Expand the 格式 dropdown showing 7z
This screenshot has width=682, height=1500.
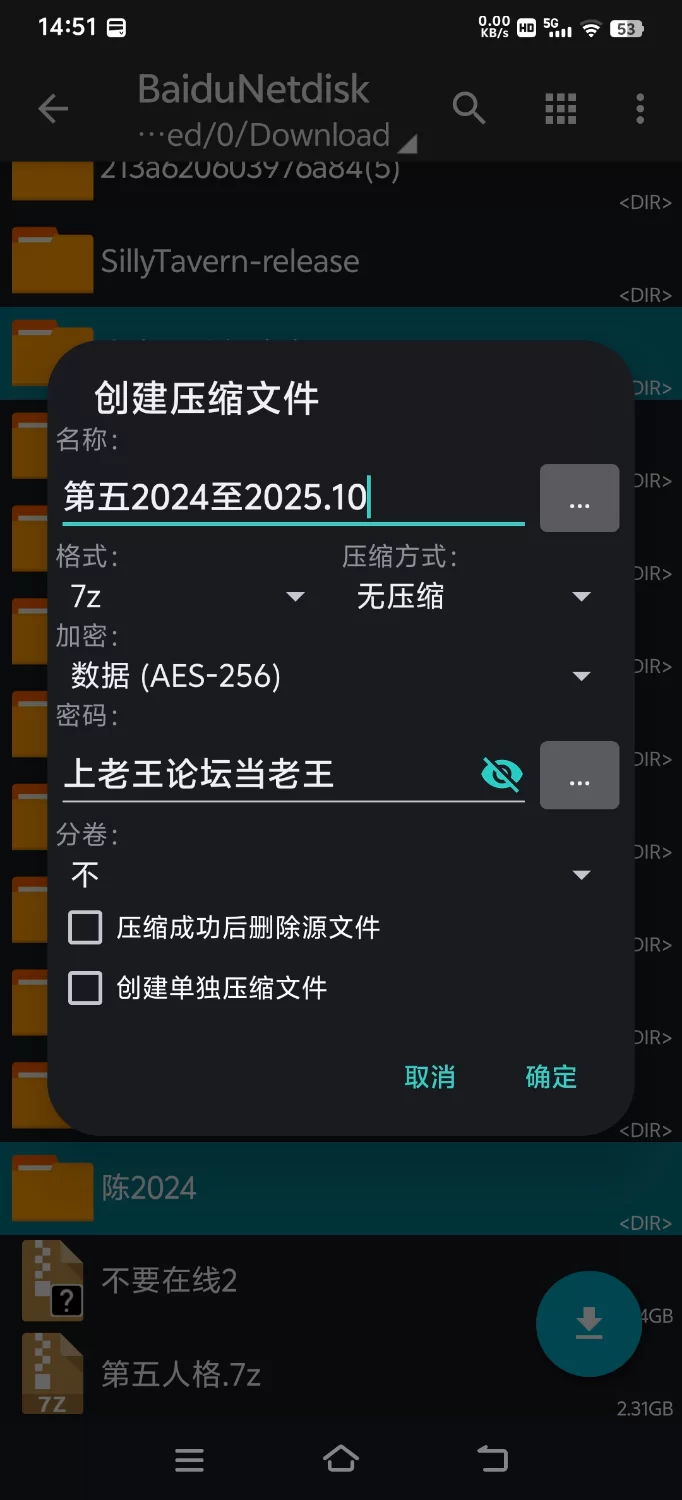point(187,597)
